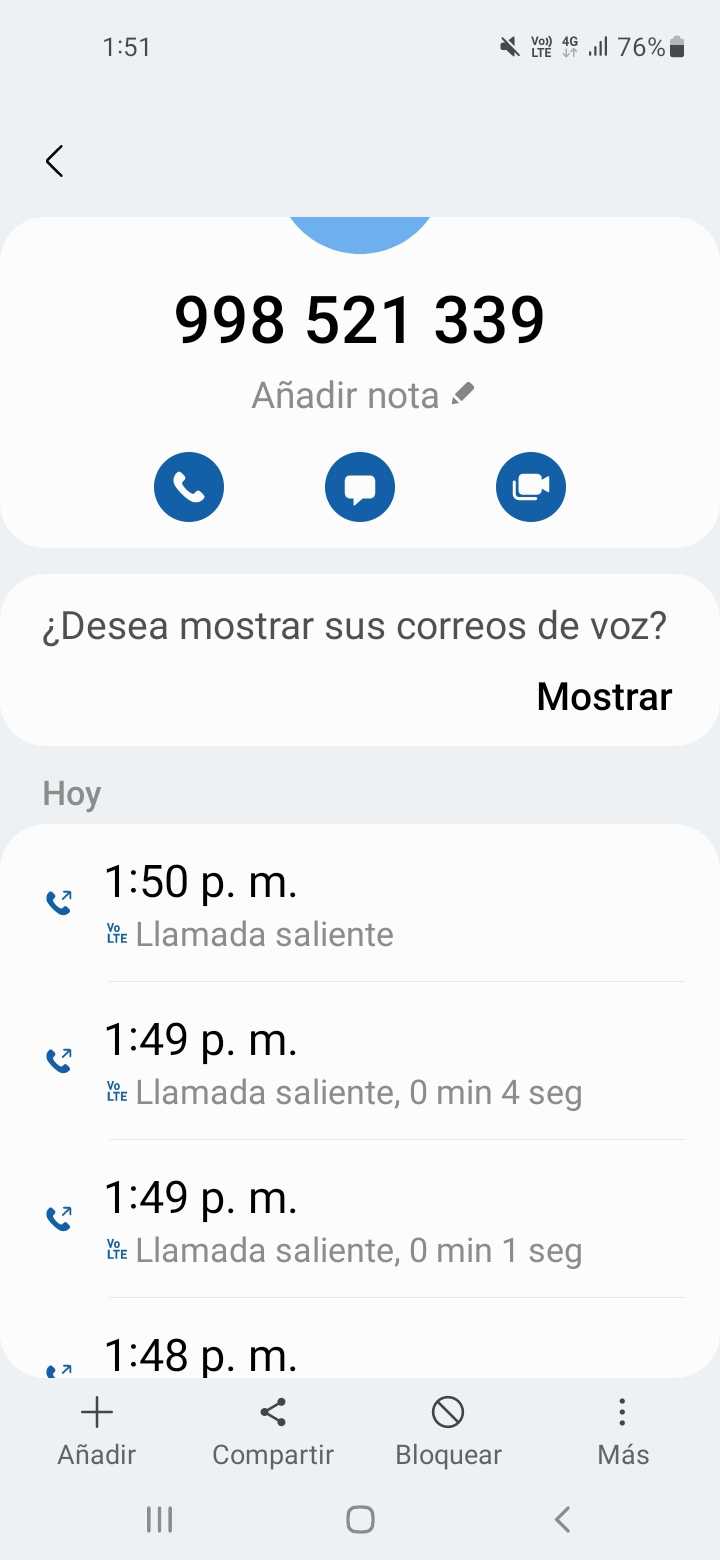The width and height of the screenshot is (720, 1560).
Task: Go to the system home screen
Action: [x=360, y=1520]
